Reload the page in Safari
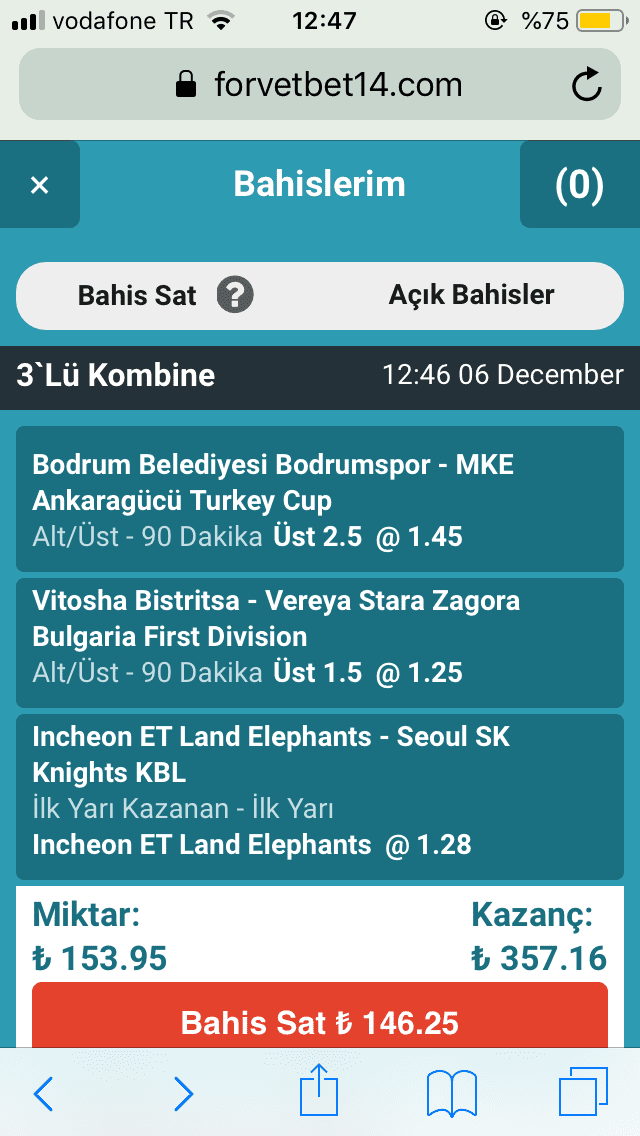 586,85
